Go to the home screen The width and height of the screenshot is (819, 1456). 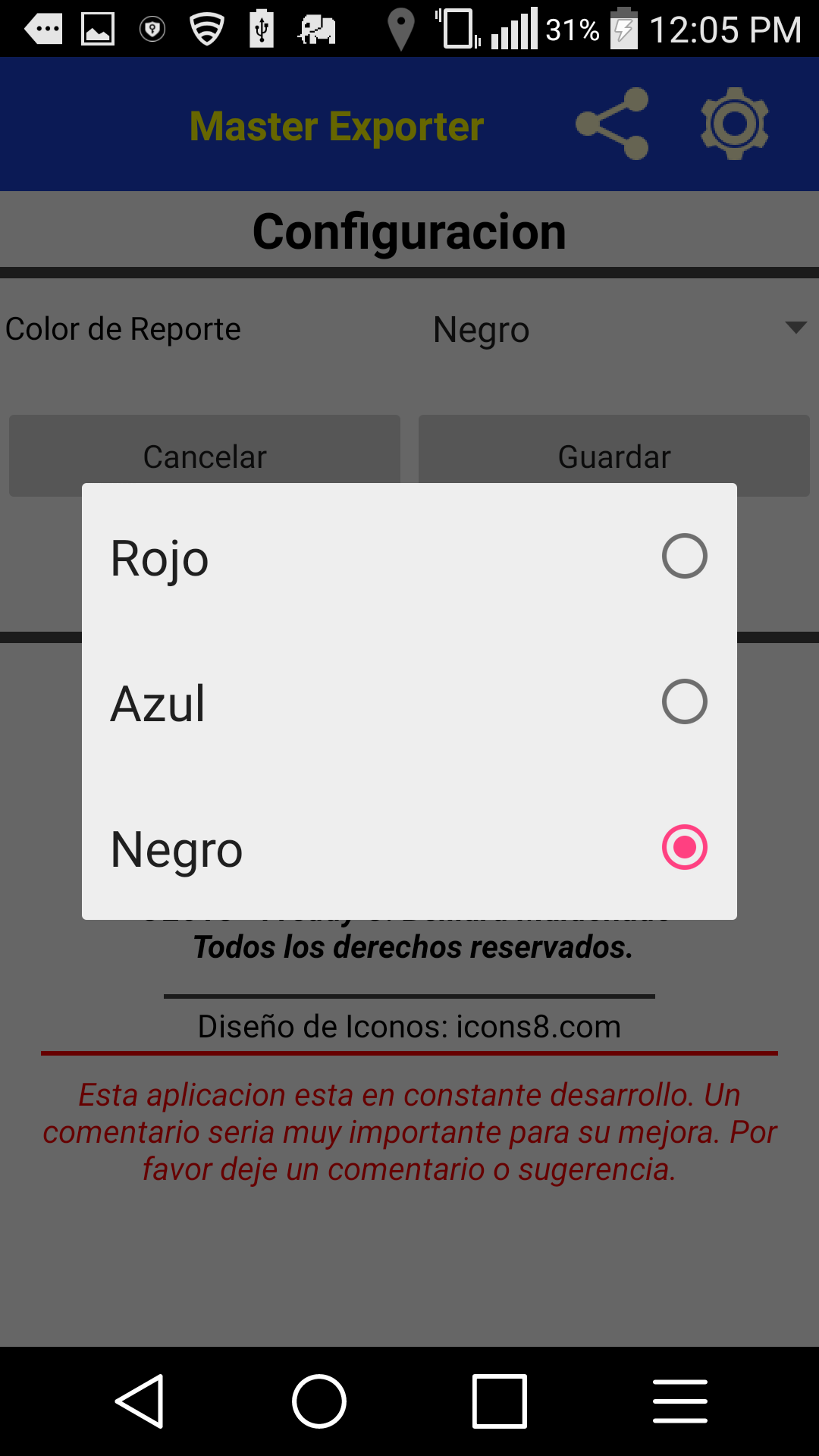[x=319, y=1401]
